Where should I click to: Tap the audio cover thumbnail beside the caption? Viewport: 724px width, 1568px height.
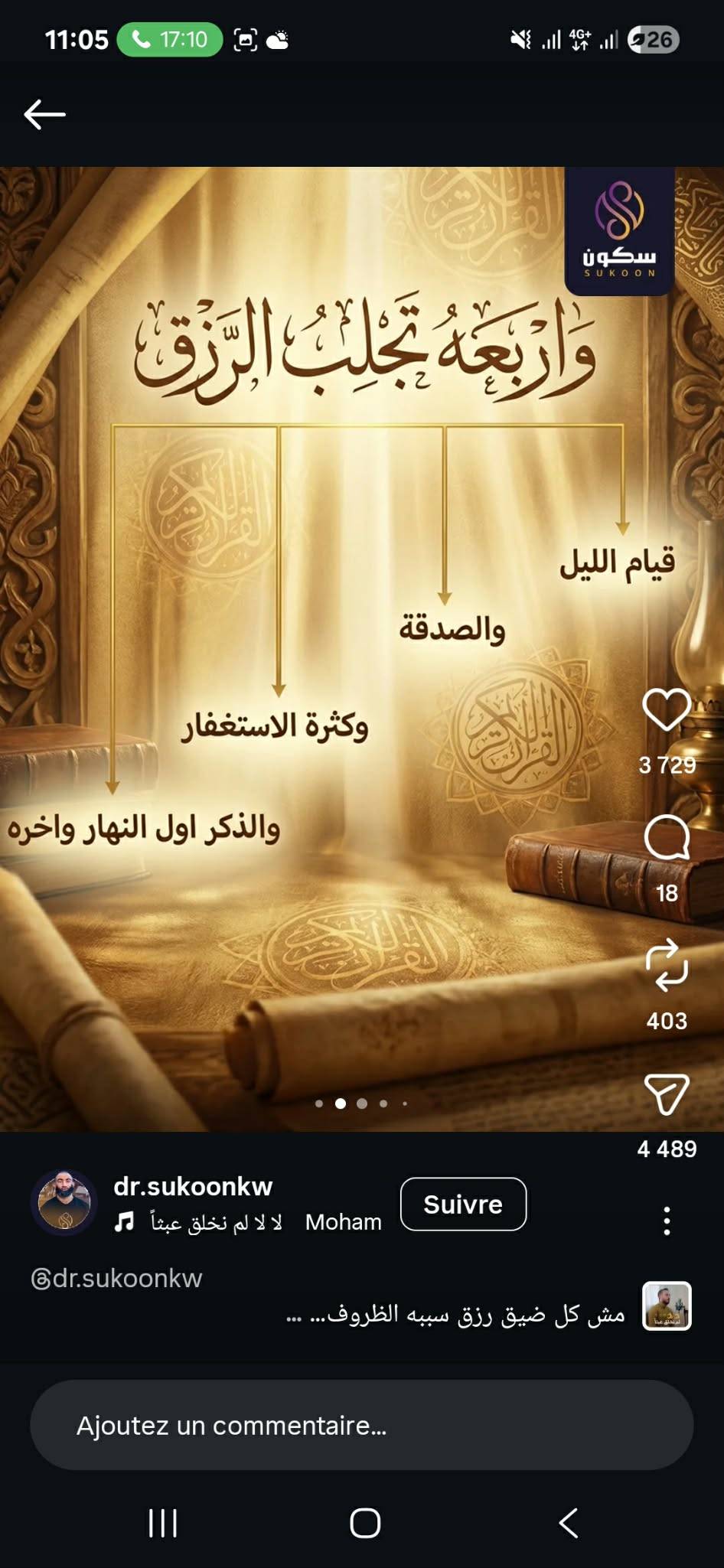click(x=667, y=1306)
